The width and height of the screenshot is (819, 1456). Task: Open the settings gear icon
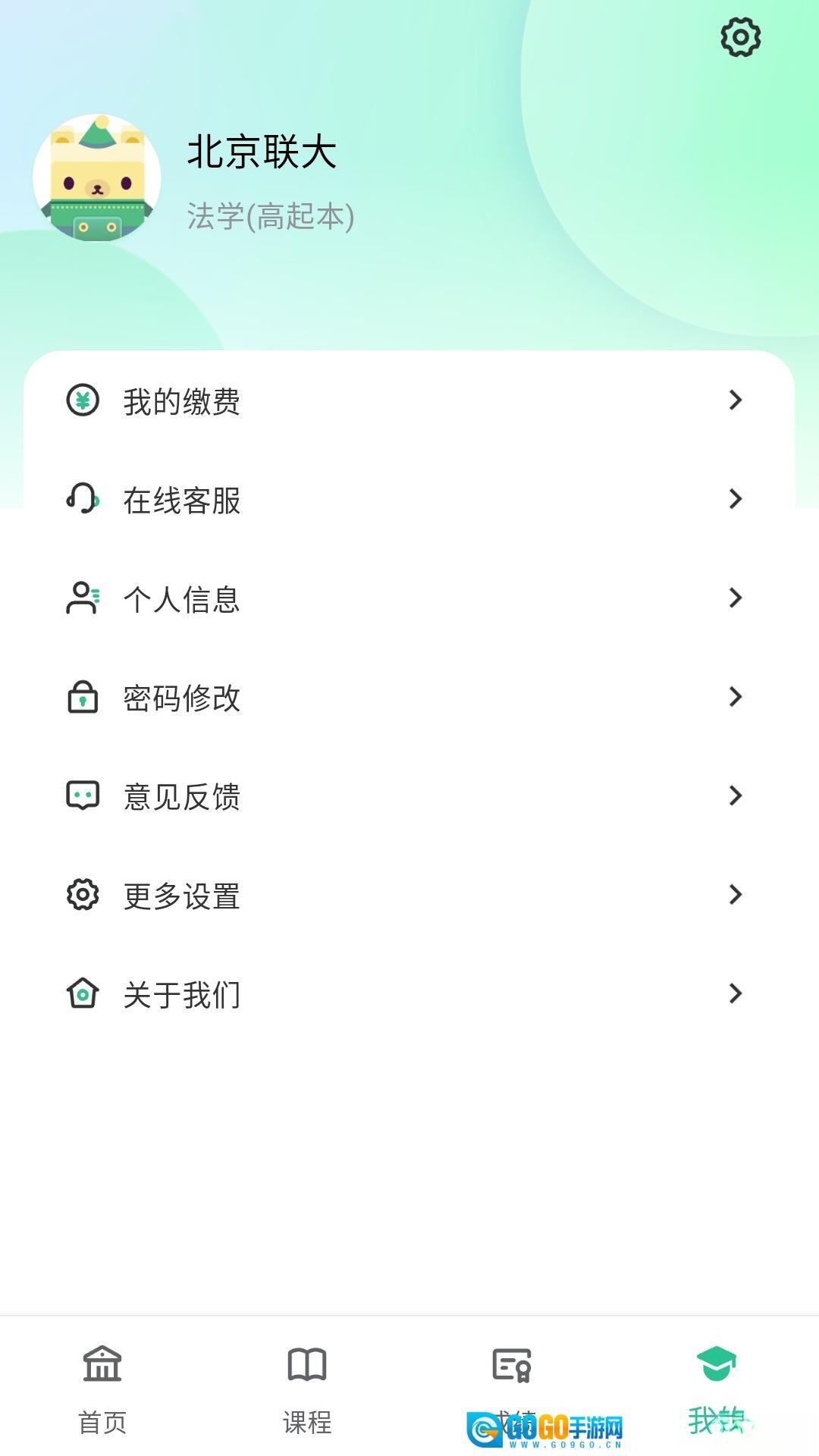pos(740,37)
